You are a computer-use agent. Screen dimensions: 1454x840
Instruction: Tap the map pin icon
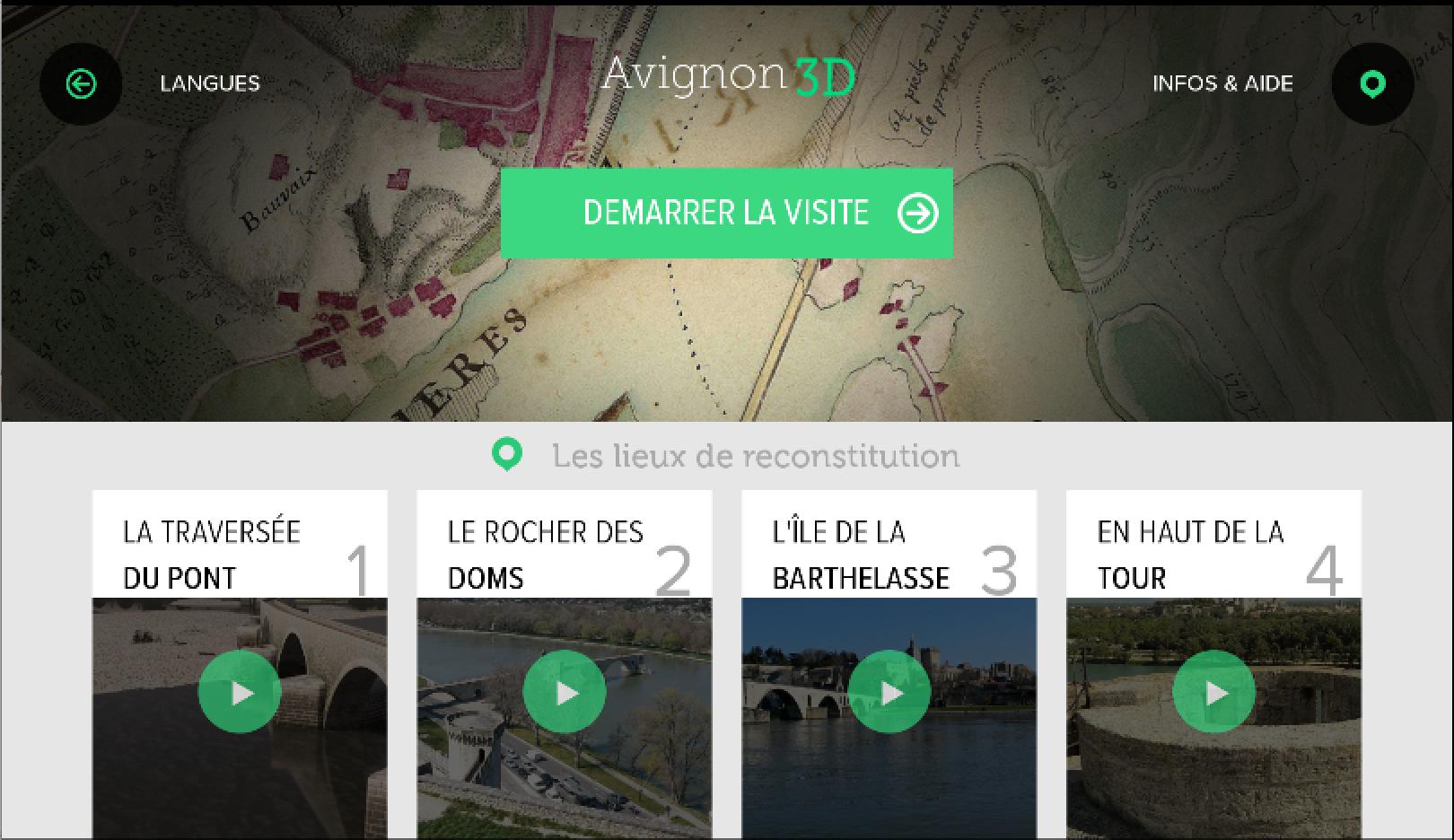click(1372, 84)
